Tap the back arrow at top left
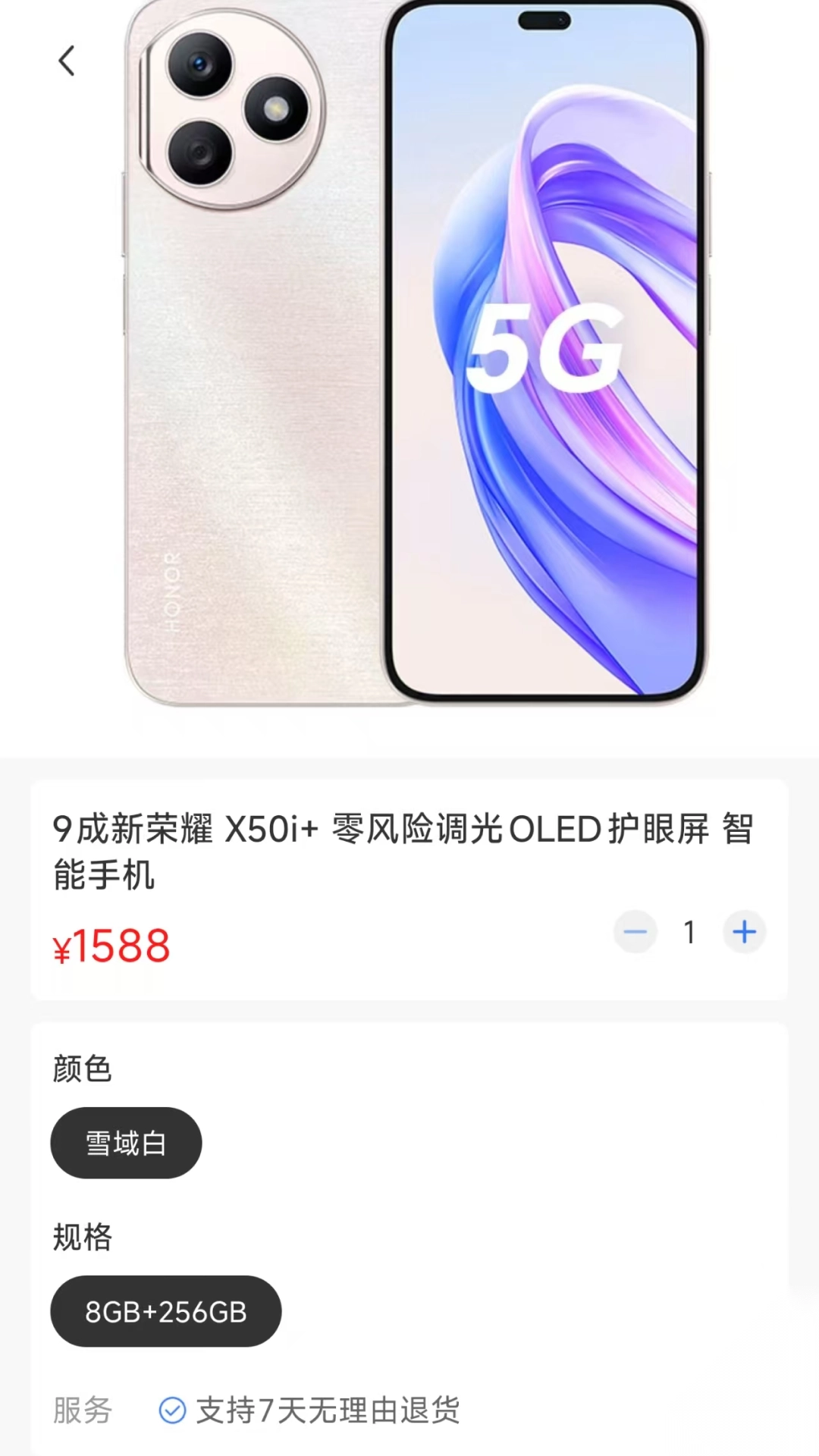Viewport: 819px width, 1456px height. tap(67, 61)
